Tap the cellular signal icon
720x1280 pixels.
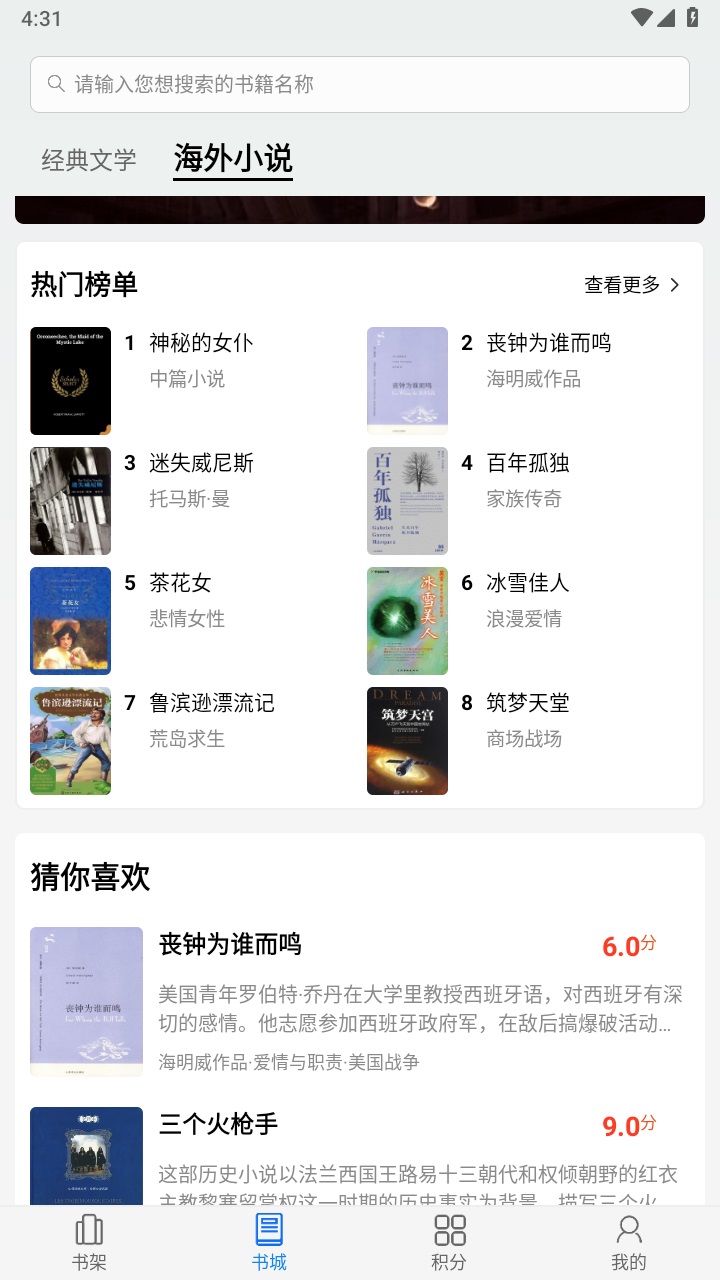667,17
